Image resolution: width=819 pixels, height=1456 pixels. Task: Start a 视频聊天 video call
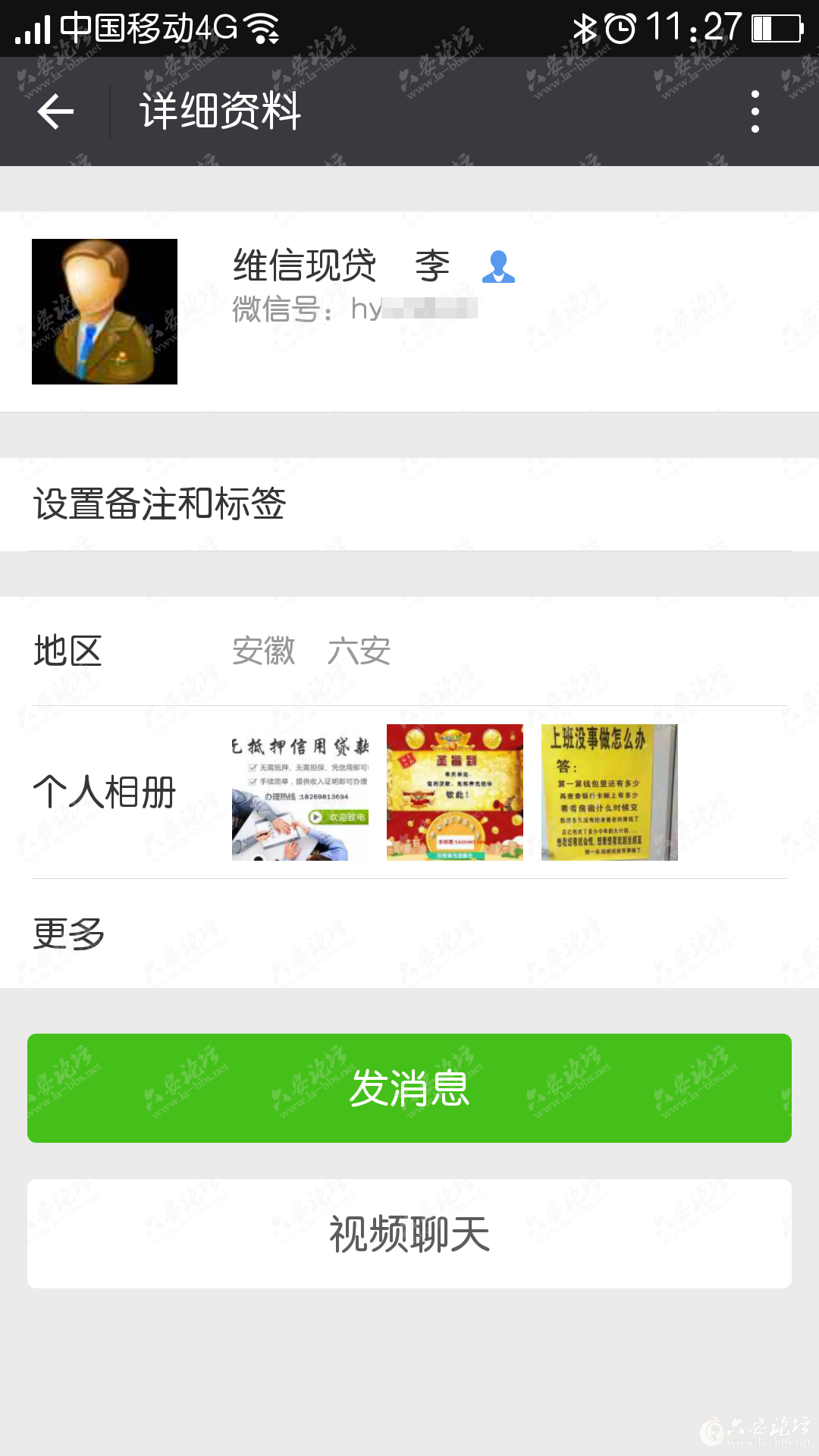tap(409, 1234)
